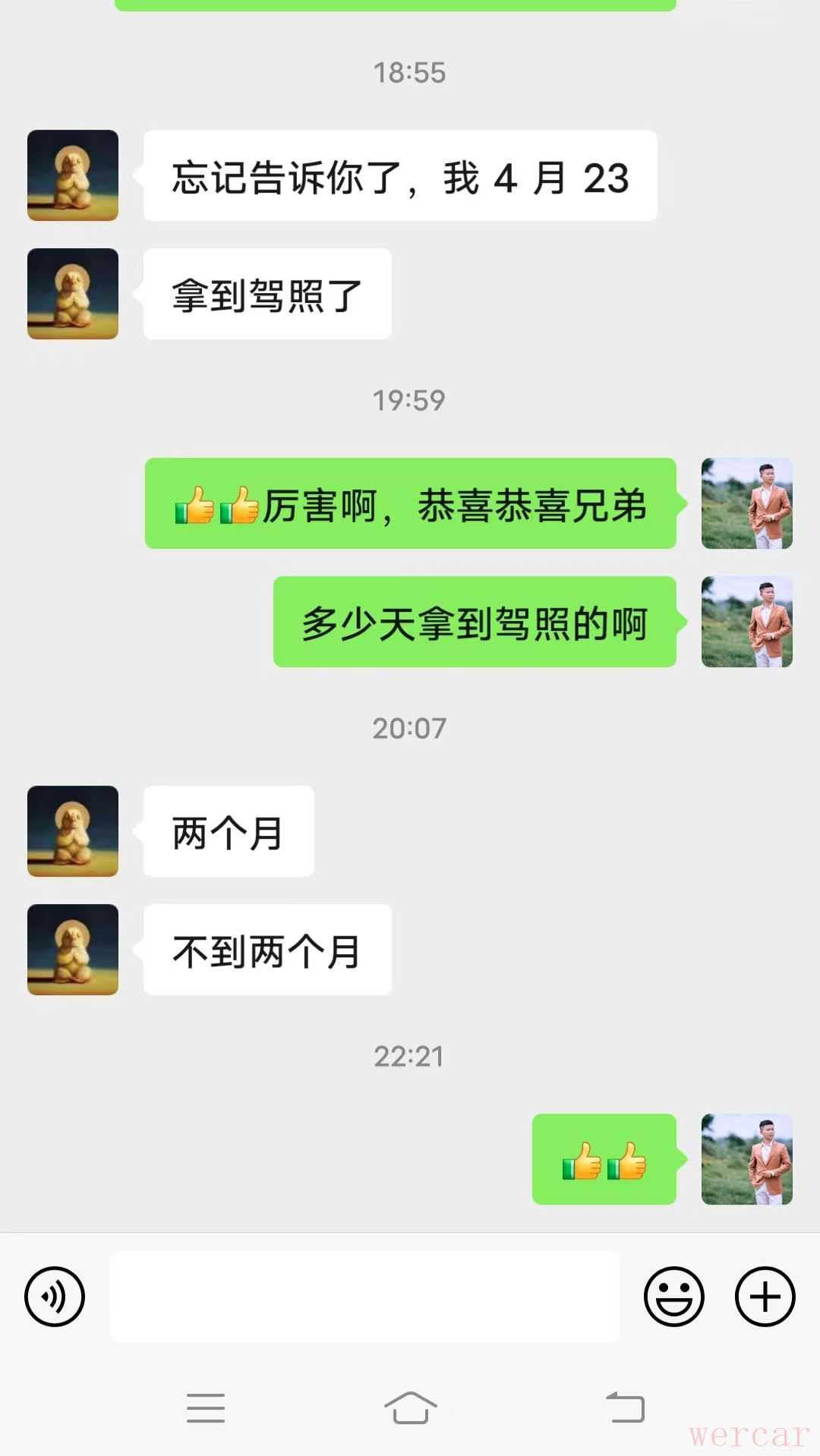Go to the system home screen

click(x=410, y=1408)
